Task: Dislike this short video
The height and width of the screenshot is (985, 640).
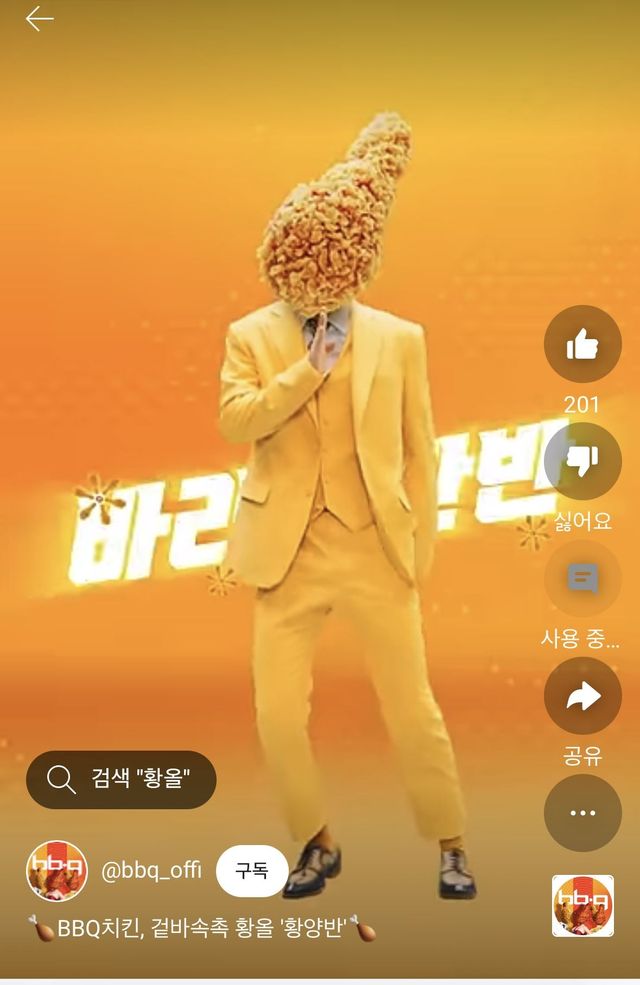Action: (582, 461)
